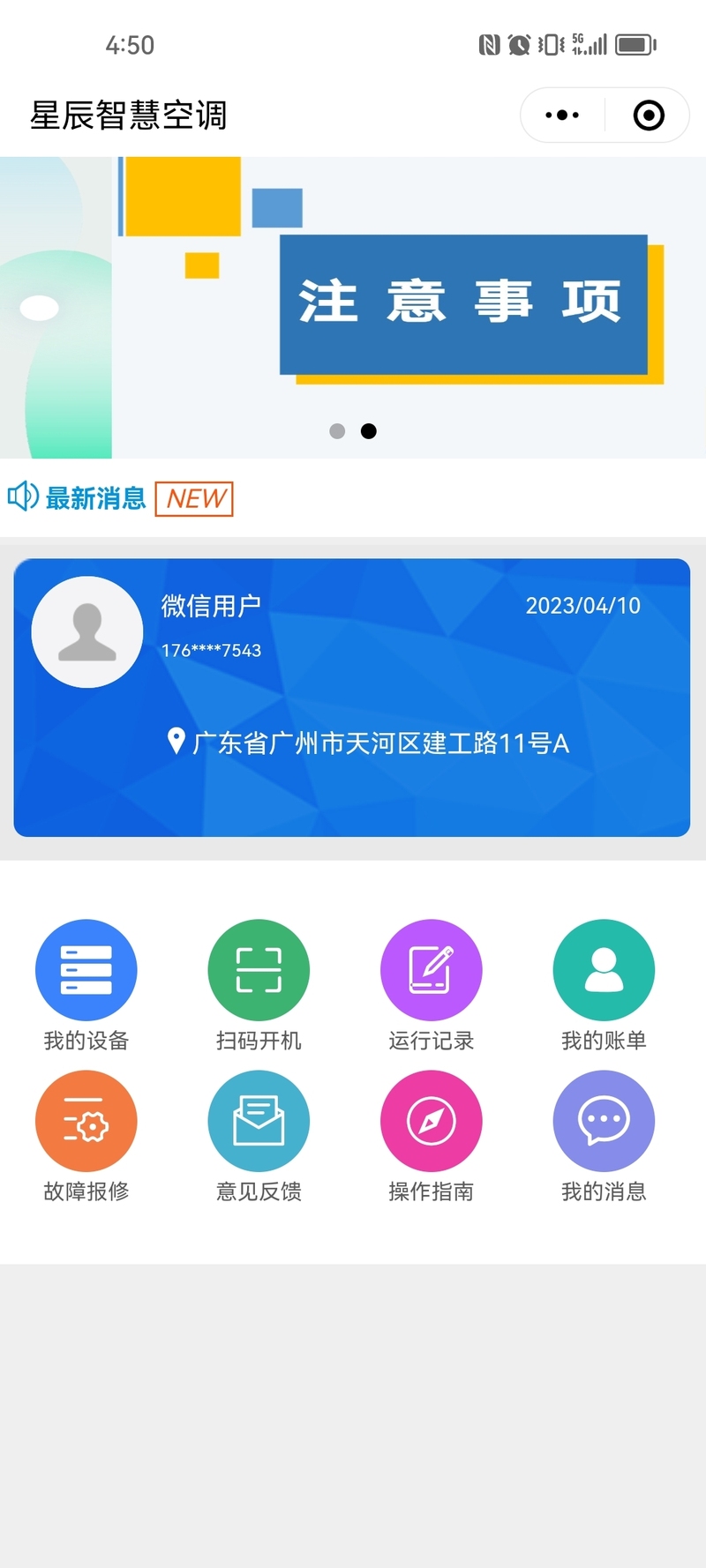Open 最新消息 news section

click(x=95, y=498)
